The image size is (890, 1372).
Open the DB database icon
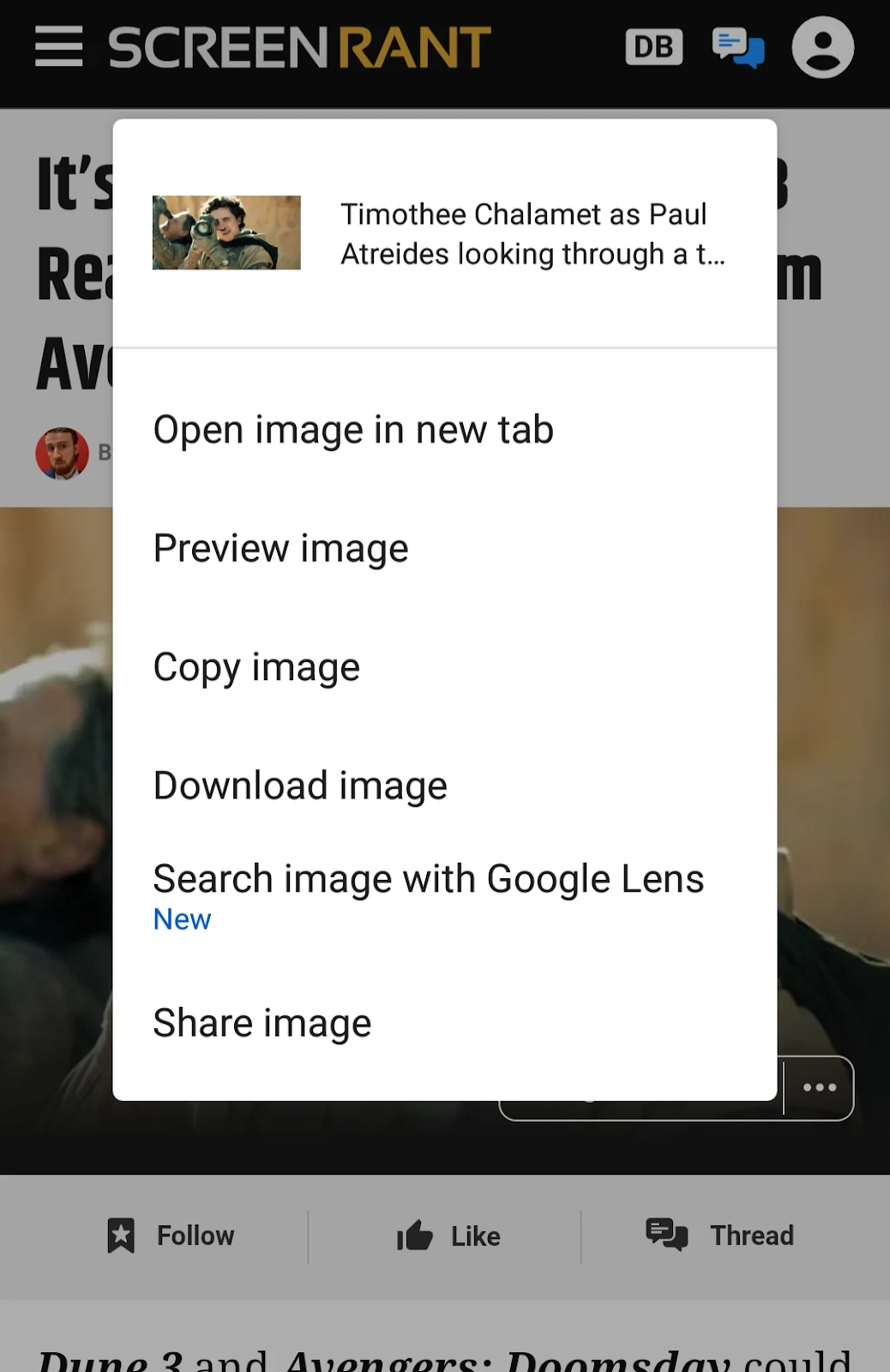pos(654,47)
